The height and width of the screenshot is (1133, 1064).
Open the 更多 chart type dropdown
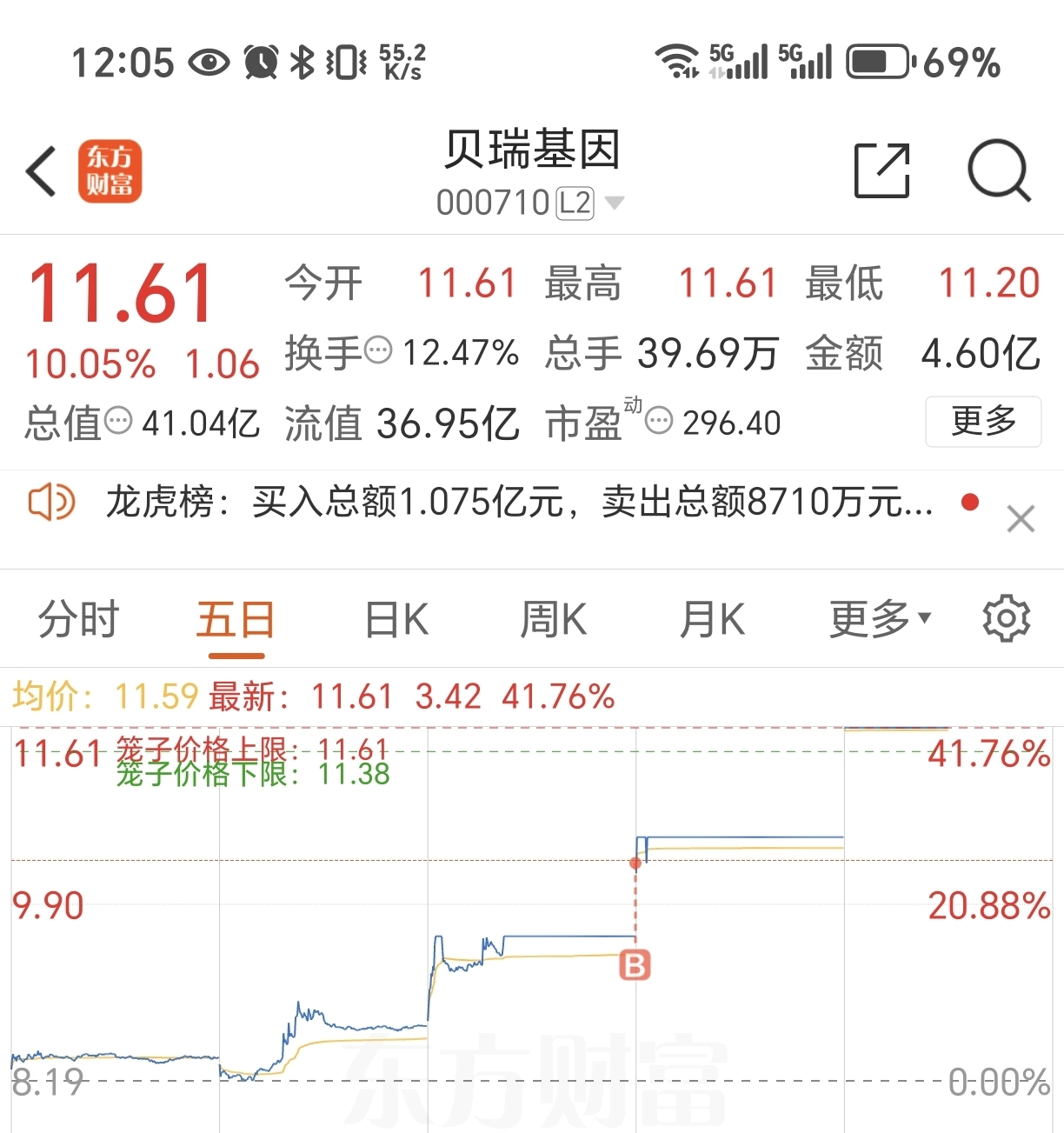pyautogui.click(x=880, y=618)
